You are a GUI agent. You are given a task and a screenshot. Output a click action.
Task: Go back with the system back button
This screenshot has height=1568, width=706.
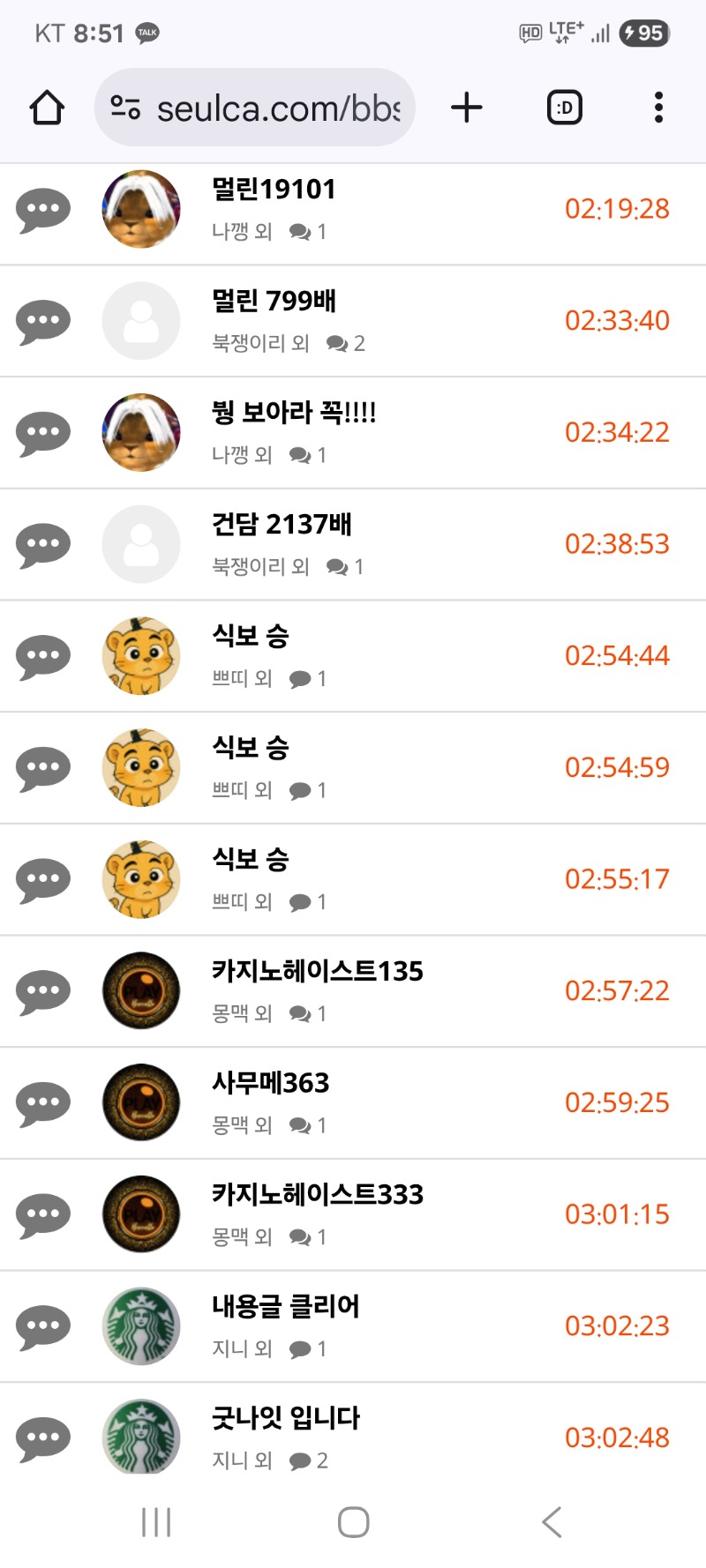[552, 1522]
